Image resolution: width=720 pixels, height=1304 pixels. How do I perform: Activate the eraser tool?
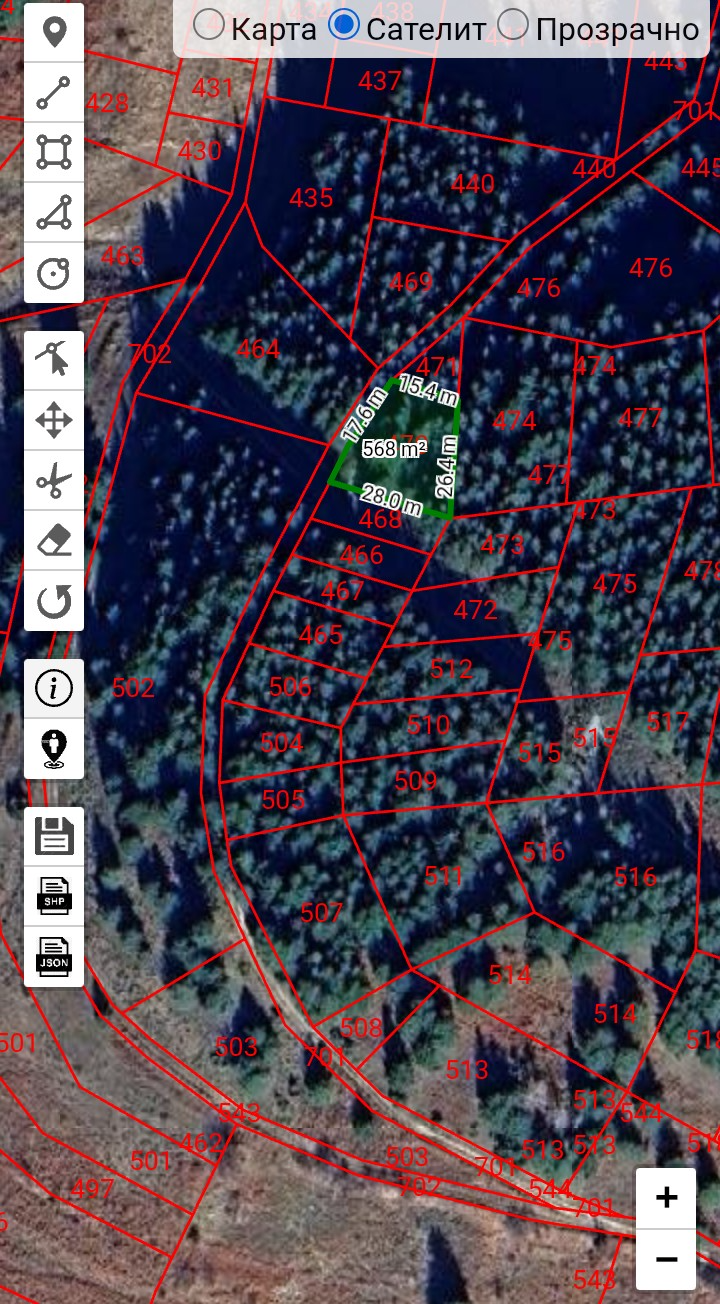(x=54, y=541)
